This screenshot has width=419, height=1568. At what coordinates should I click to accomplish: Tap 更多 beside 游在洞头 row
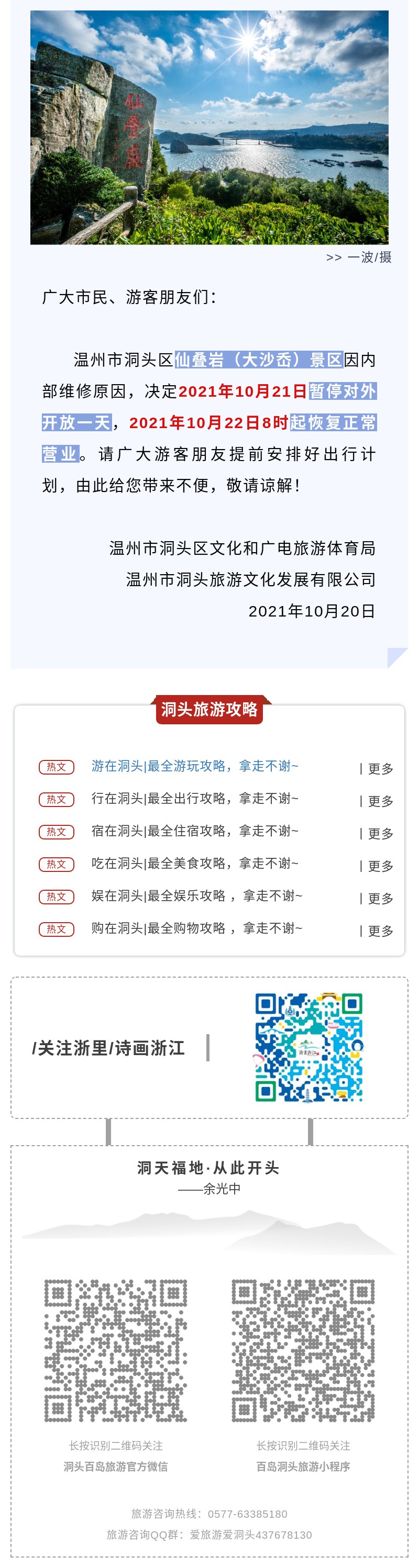(x=380, y=769)
